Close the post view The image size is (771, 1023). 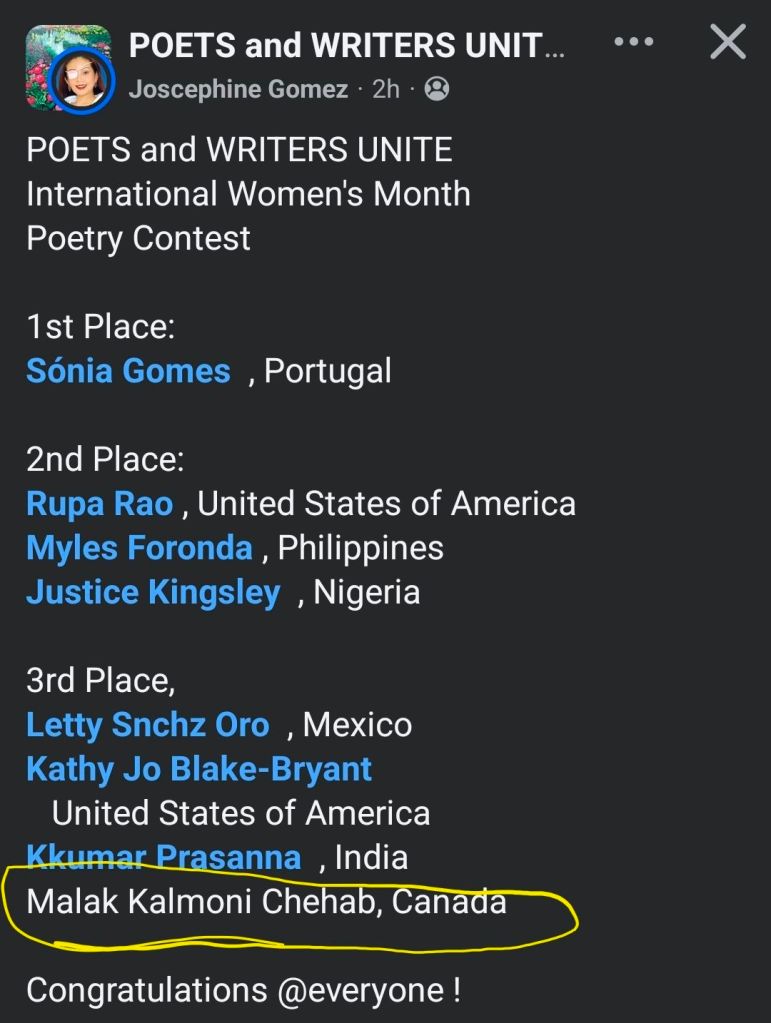tap(727, 42)
